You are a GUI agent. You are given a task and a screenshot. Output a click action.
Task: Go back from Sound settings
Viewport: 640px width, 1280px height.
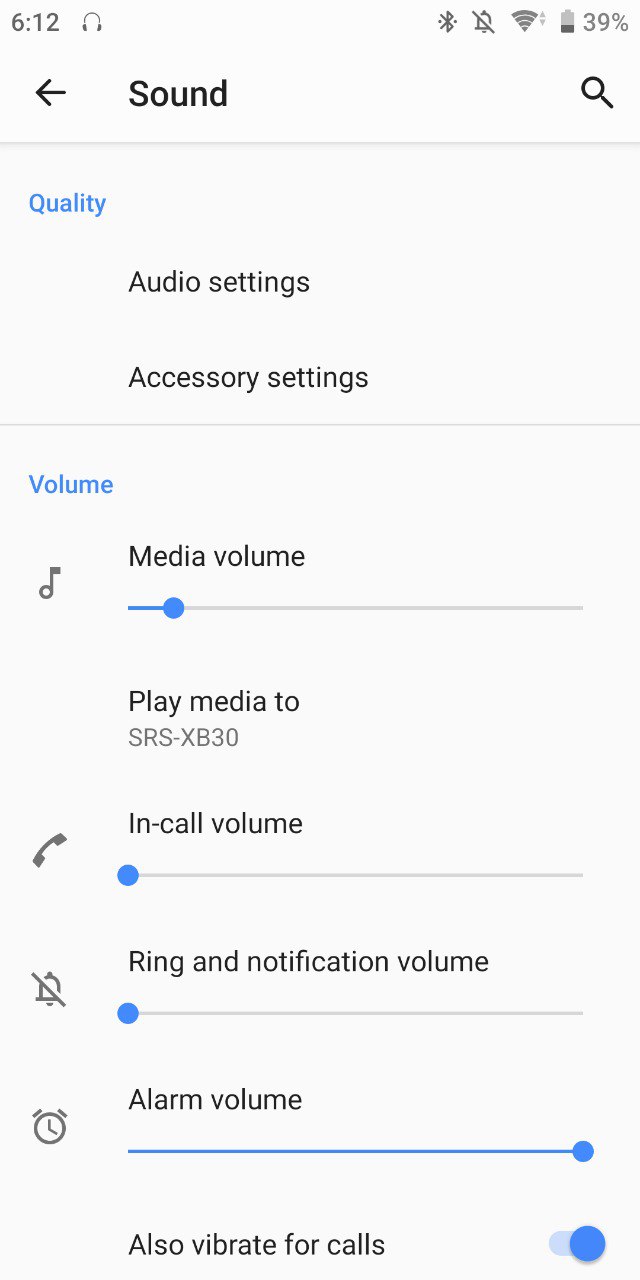tap(50, 93)
